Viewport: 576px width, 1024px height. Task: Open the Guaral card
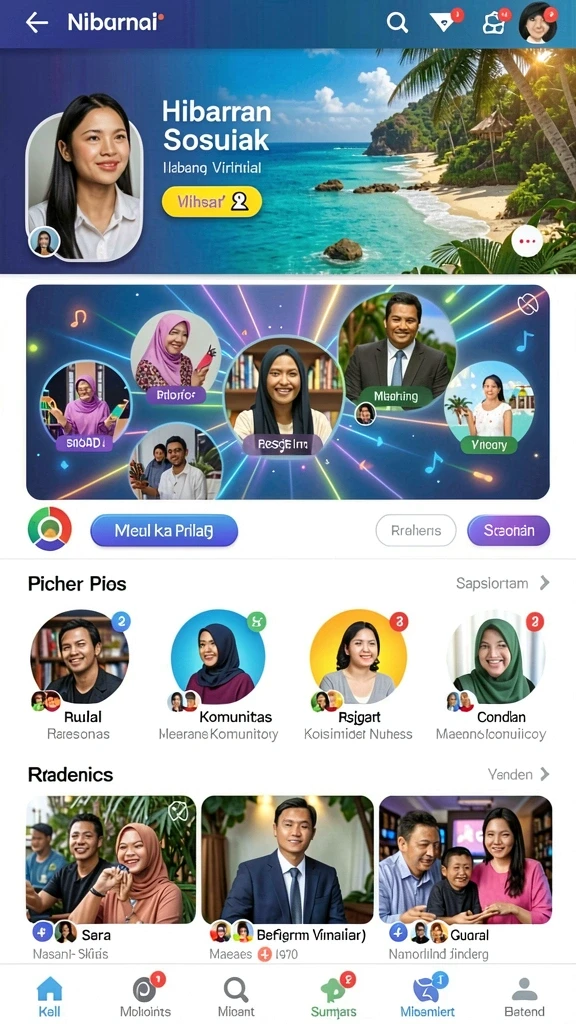[465, 878]
